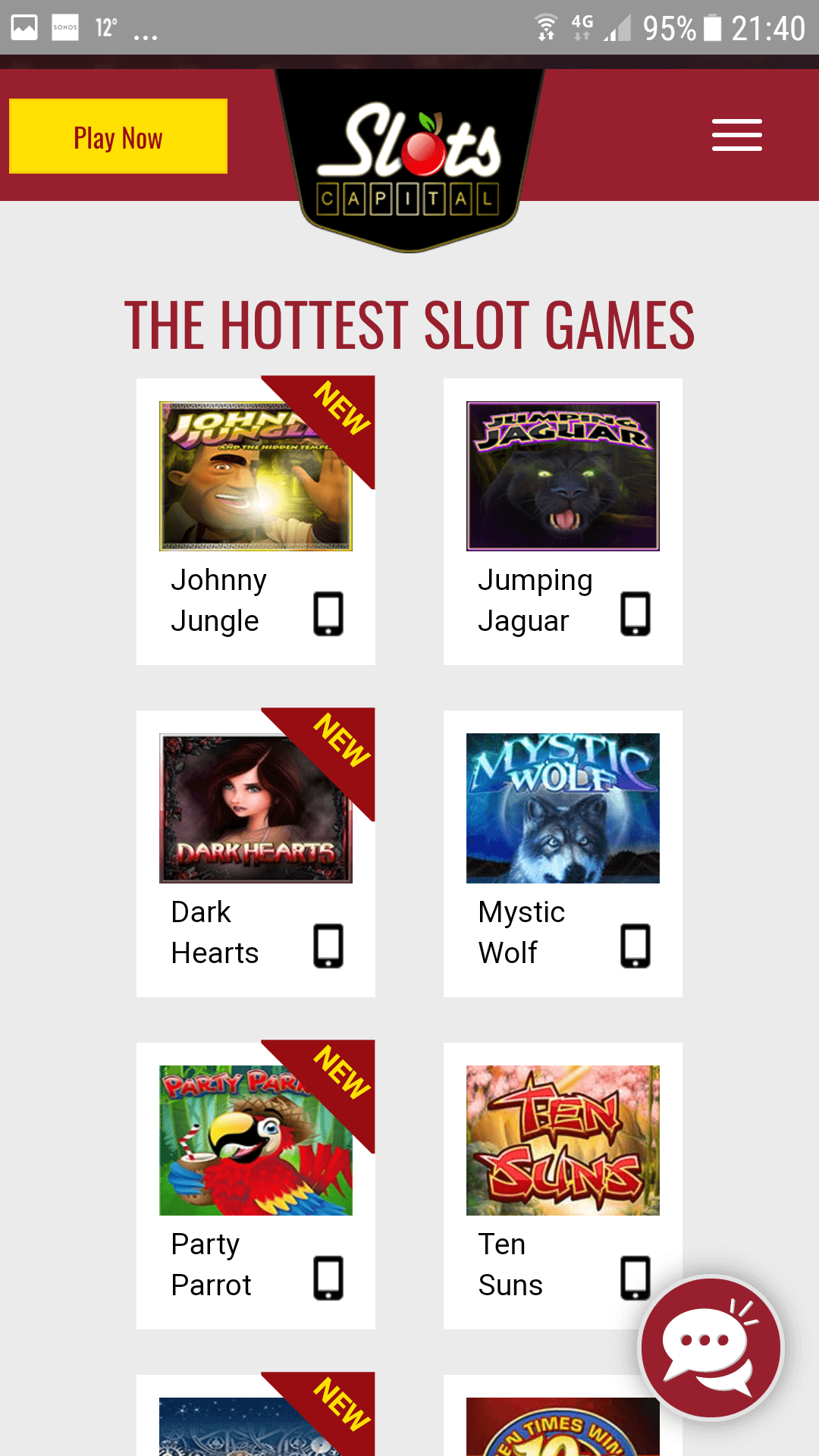
Task: Select the Mystic Wolf slot game
Action: coord(563,809)
